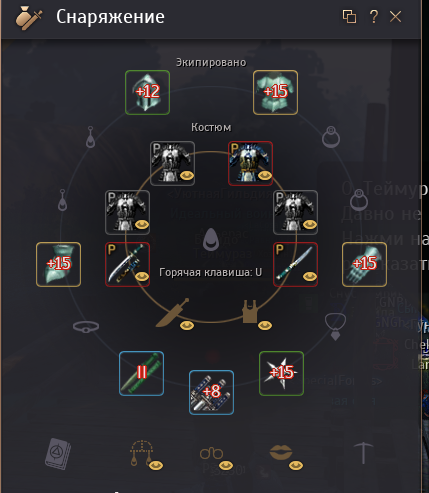Screen dimensions: 429x493
Task: Toggle the eye on the glasses slot
Action: [226, 465]
